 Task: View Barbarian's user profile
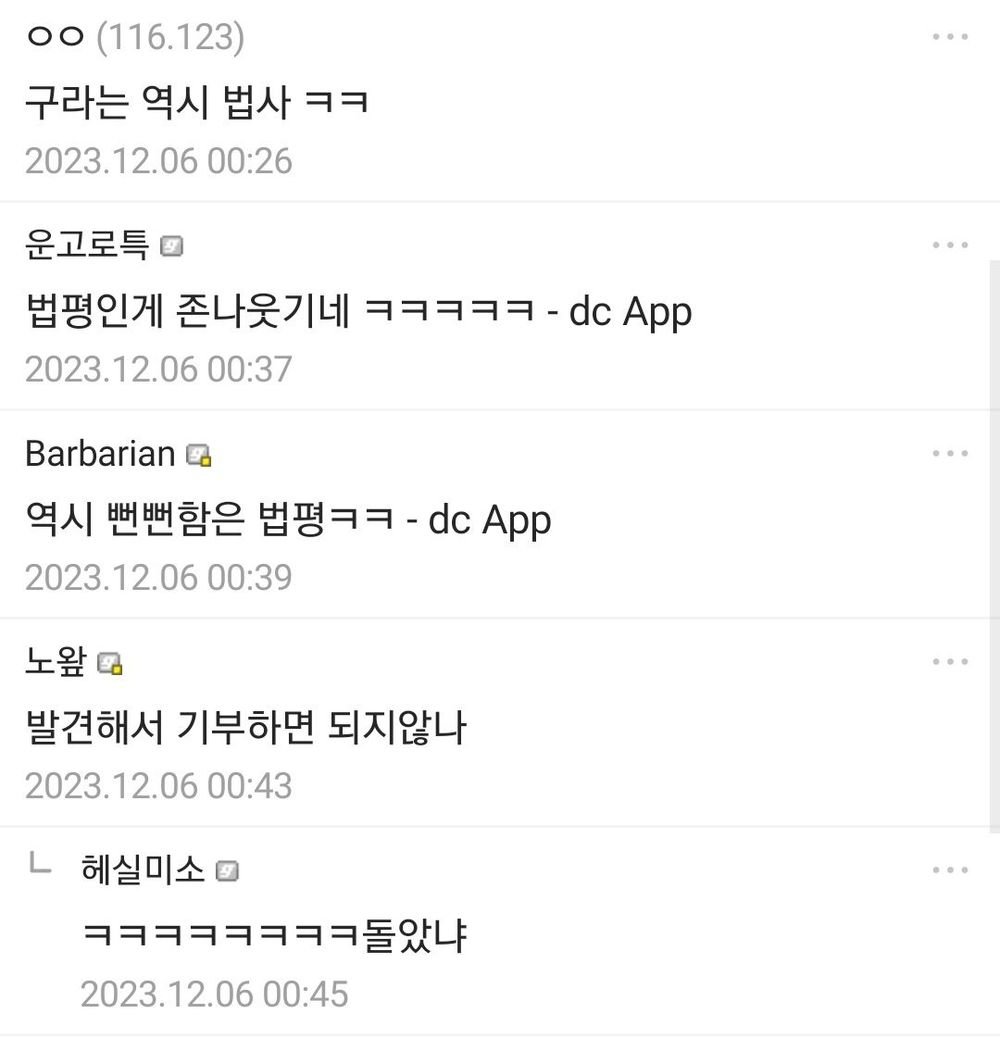[100, 454]
